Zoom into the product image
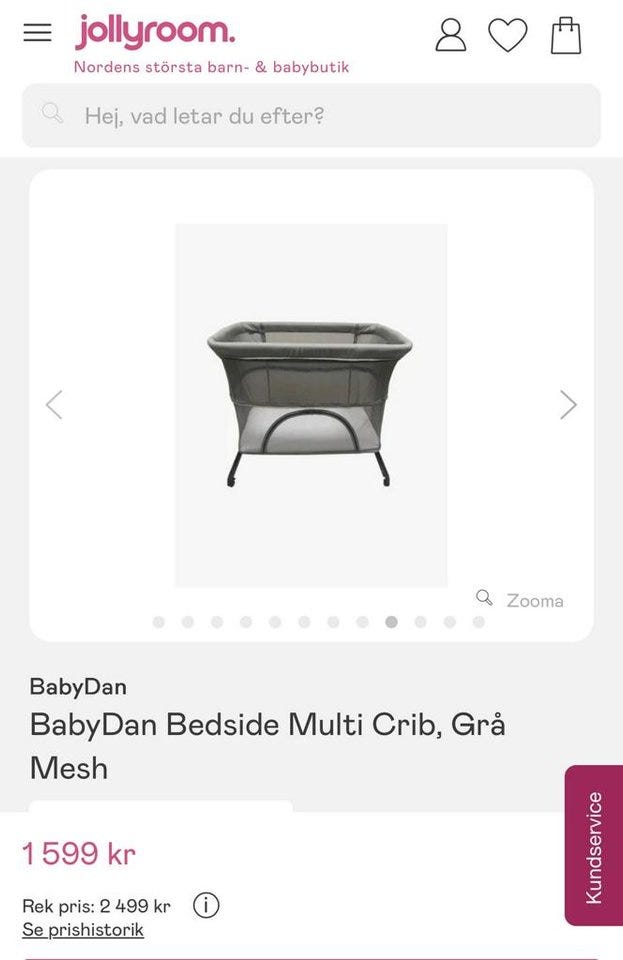Screen dimensions: 623x960 [520, 600]
